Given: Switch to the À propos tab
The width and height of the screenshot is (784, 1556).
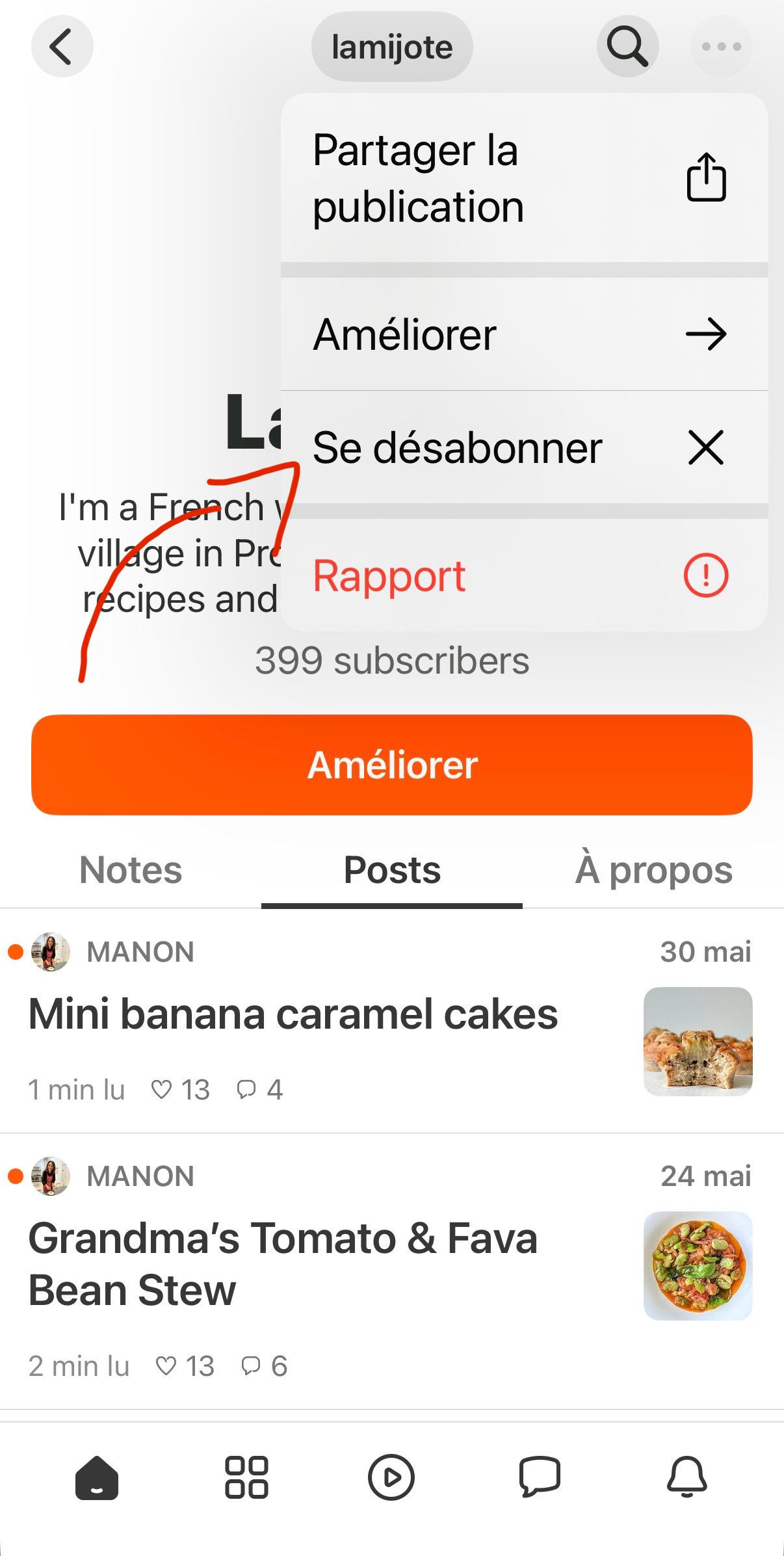Looking at the screenshot, I should (653, 870).
